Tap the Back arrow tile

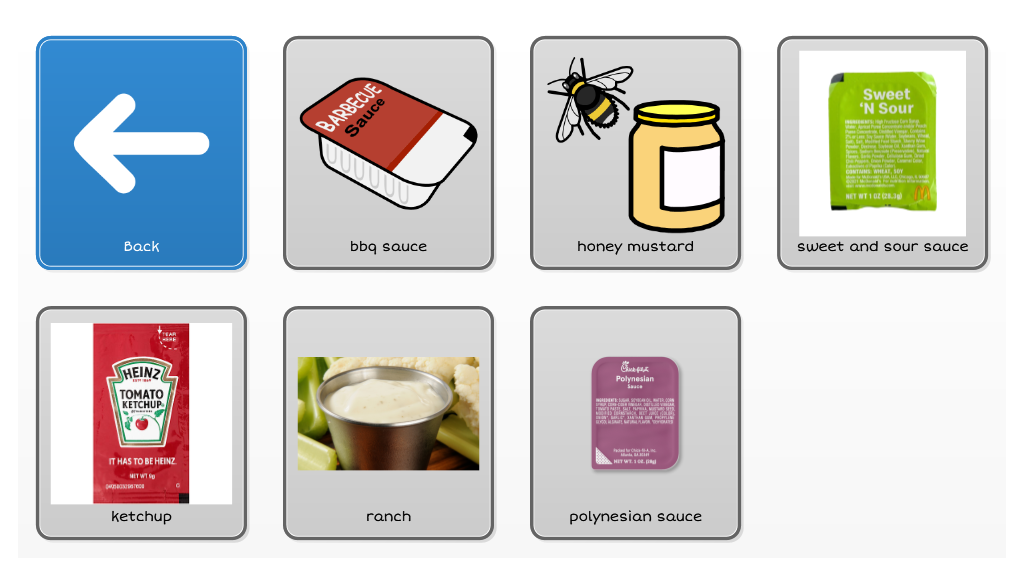pyautogui.click(x=141, y=153)
